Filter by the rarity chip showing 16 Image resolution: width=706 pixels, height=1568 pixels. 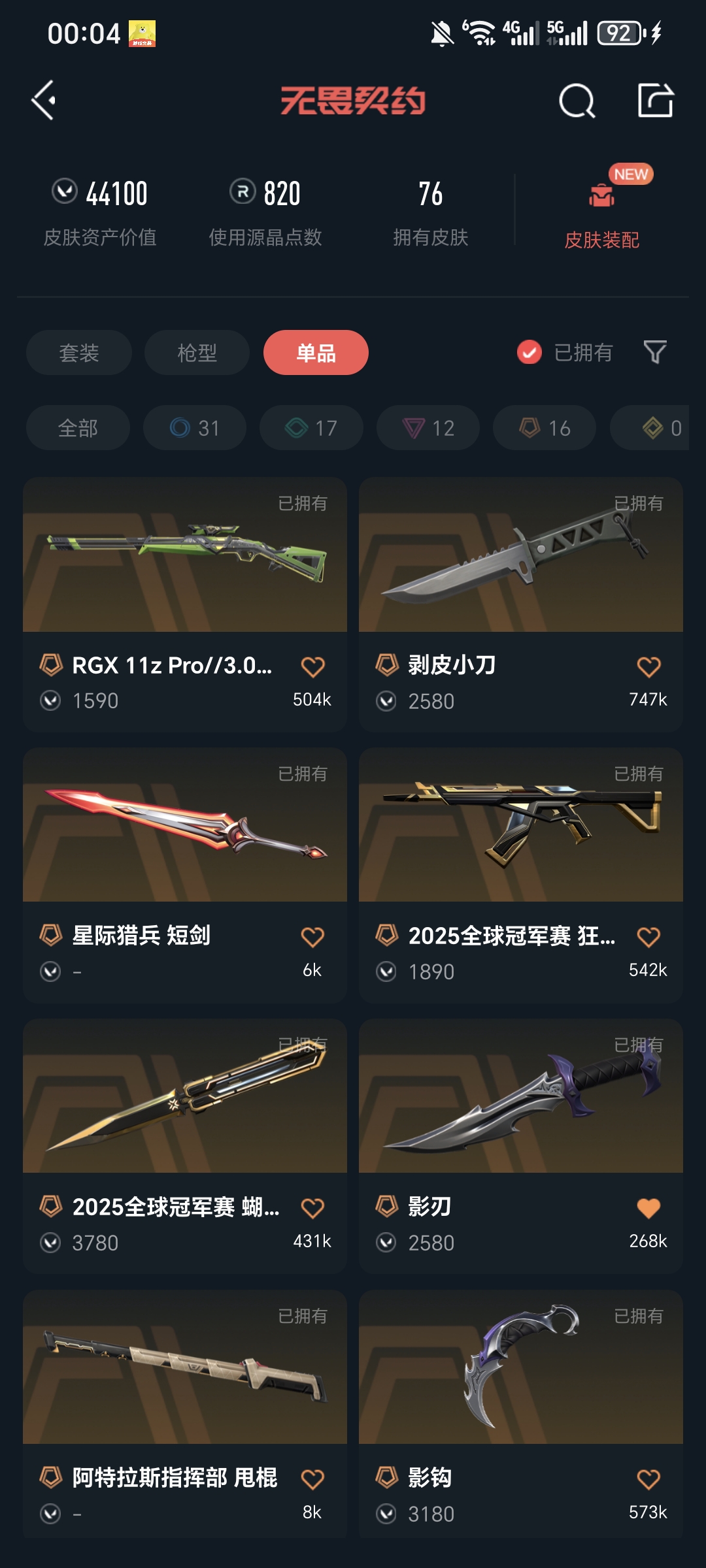coord(545,428)
